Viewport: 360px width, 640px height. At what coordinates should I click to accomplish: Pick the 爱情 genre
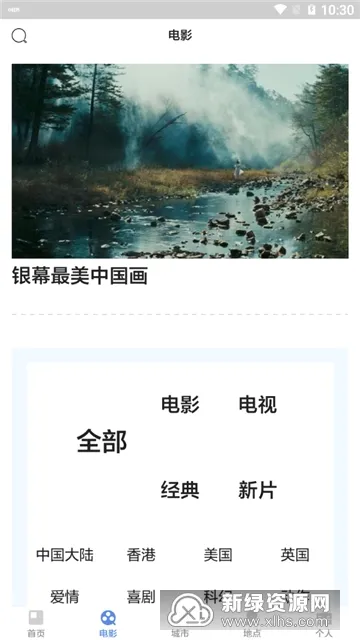(x=64, y=597)
